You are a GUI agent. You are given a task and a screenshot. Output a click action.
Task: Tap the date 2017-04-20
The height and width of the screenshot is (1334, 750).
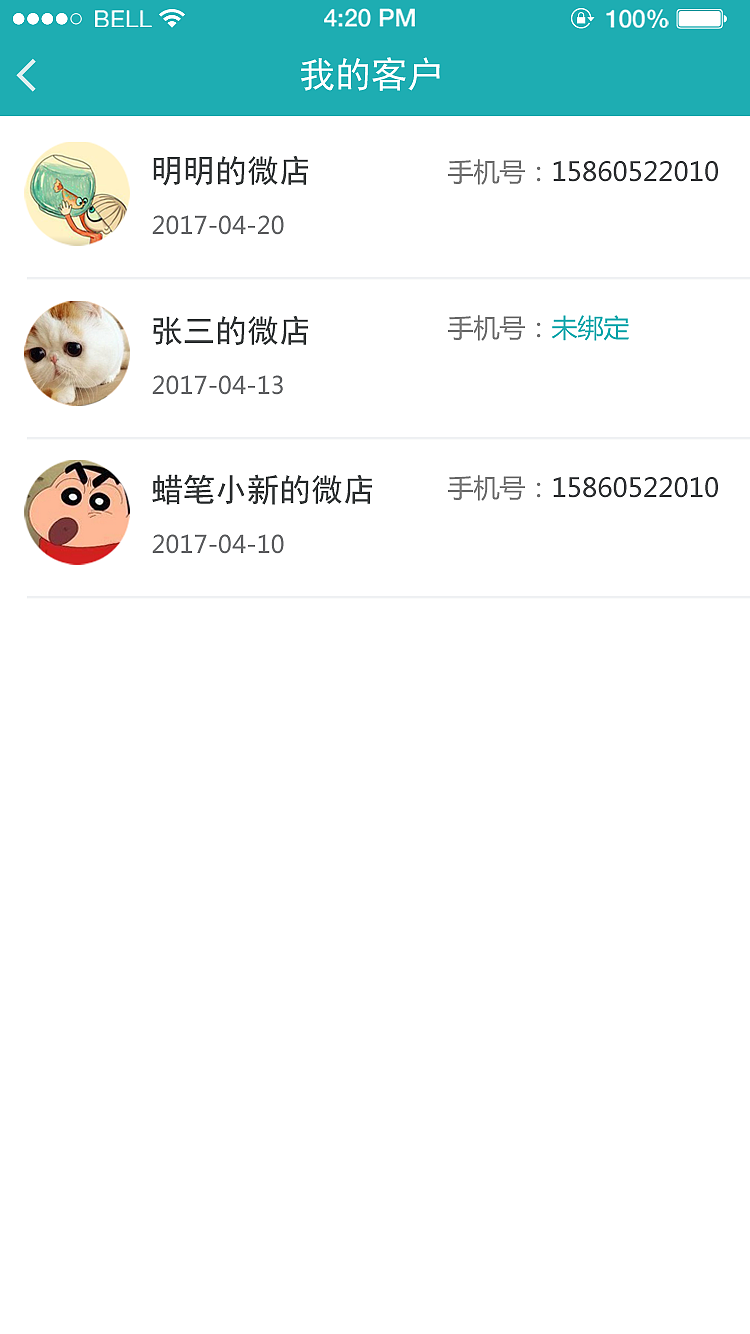(x=218, y=225)
